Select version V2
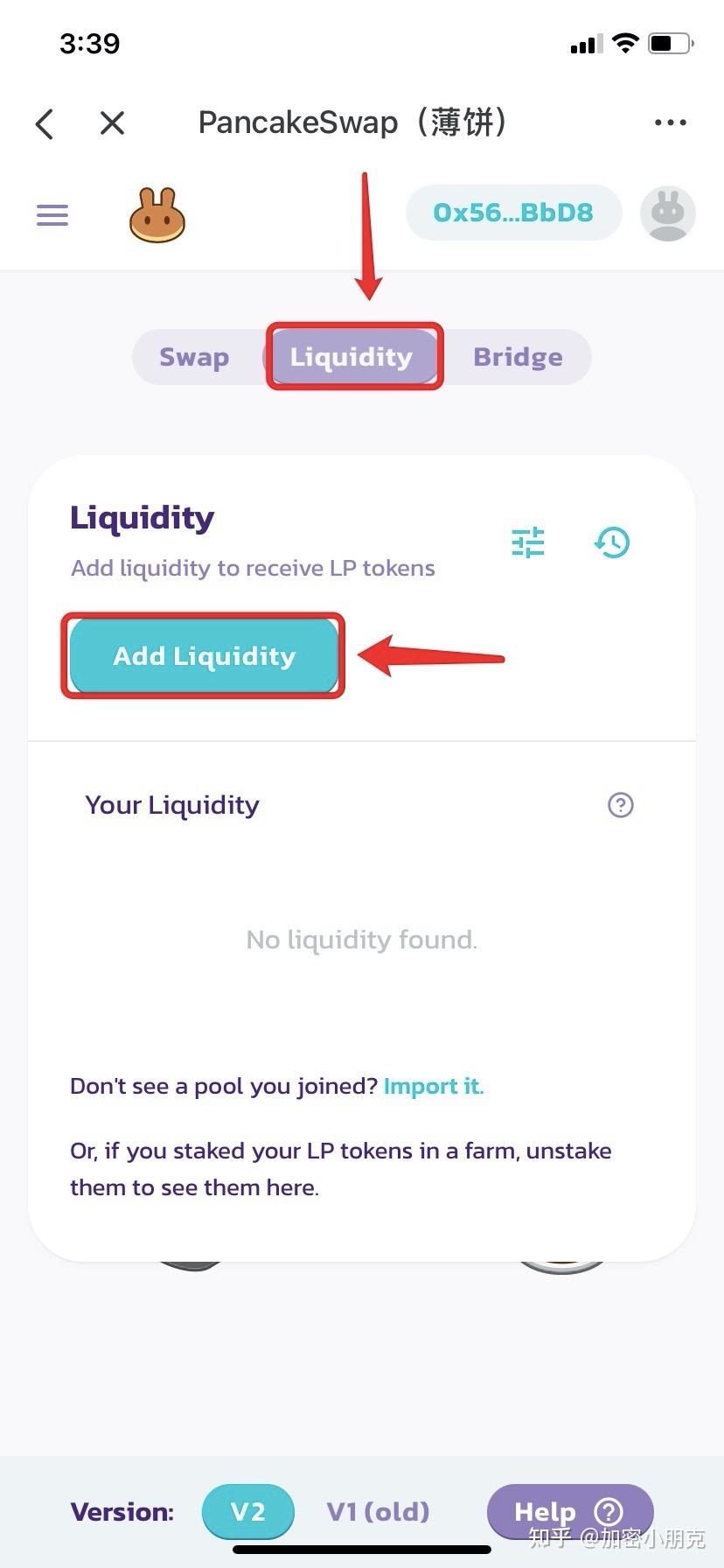Image resolution: width=724 pixels, height=1568 pixels. (x=247, y=1511)
